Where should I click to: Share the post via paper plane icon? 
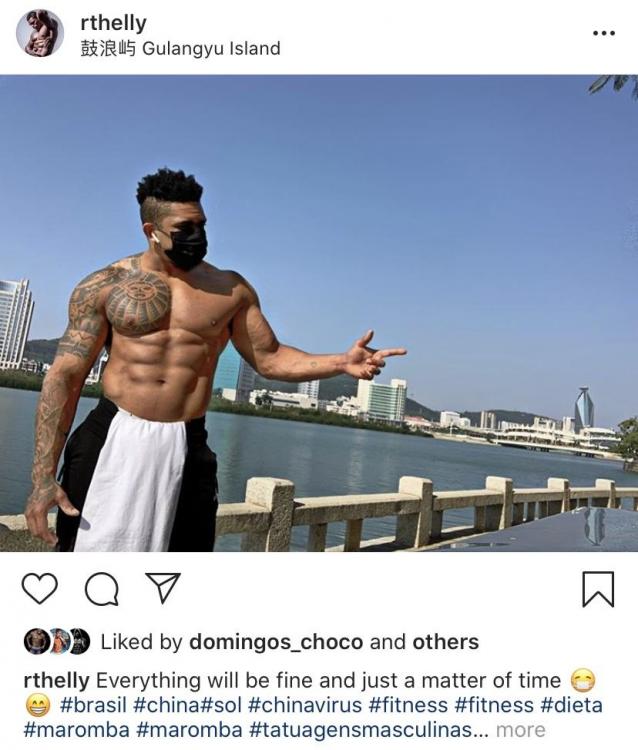(162, 588)
